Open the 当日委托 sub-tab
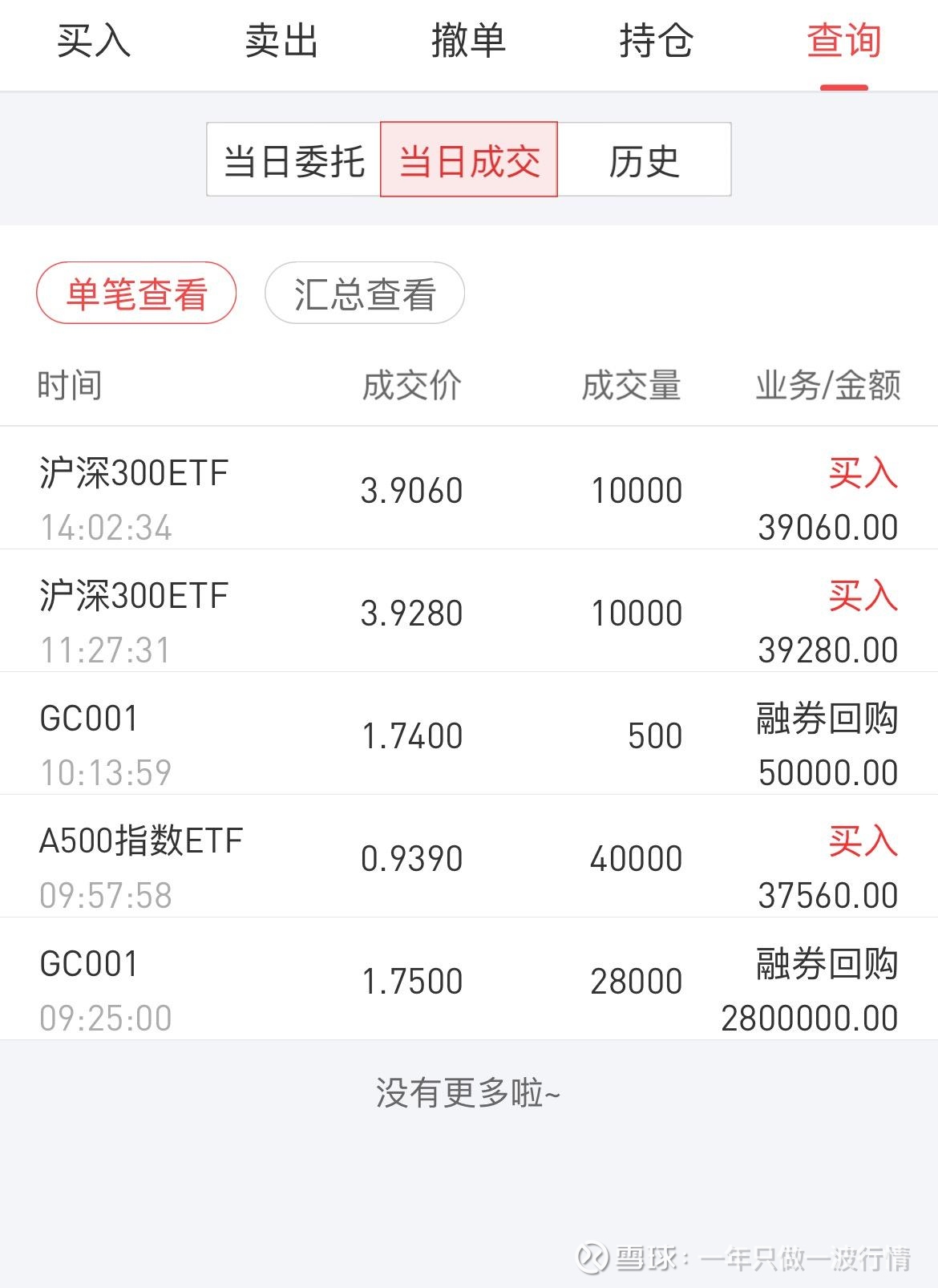Viewport: 938px width, 1288px height. click(294, 160)
